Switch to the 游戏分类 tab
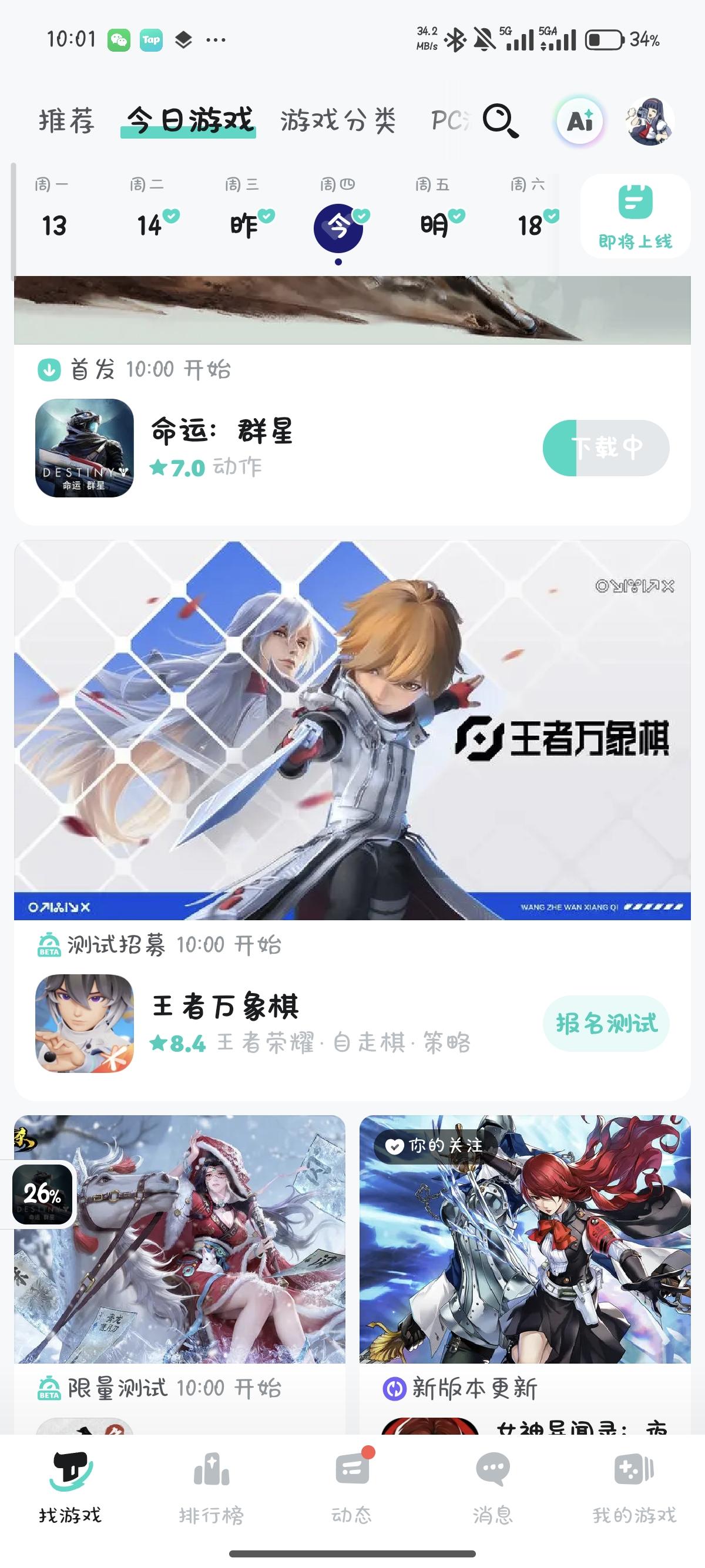The image size is (705, 1568). click(338, 120)
